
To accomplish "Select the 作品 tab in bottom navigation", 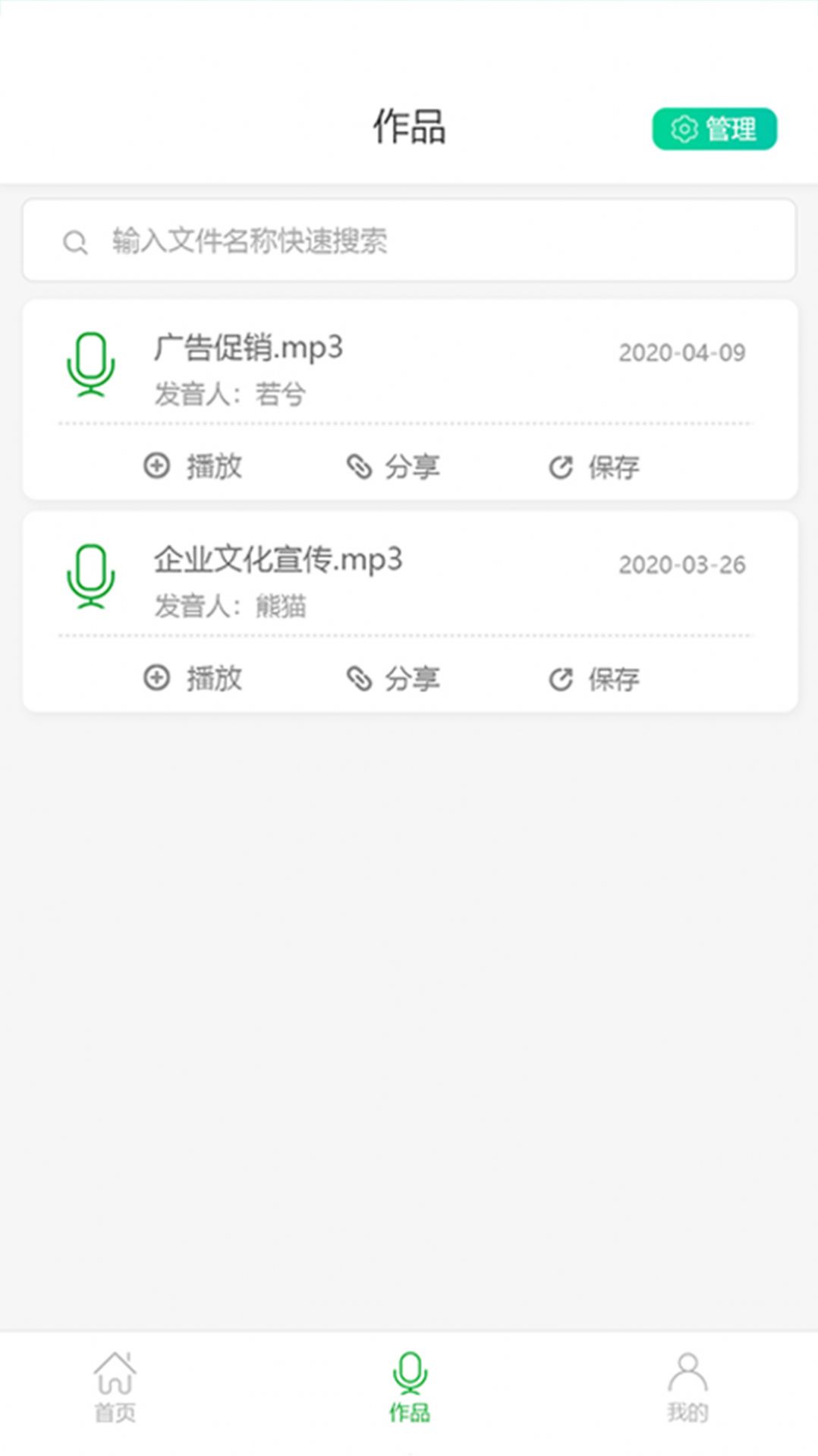I will click(407, 1389).
